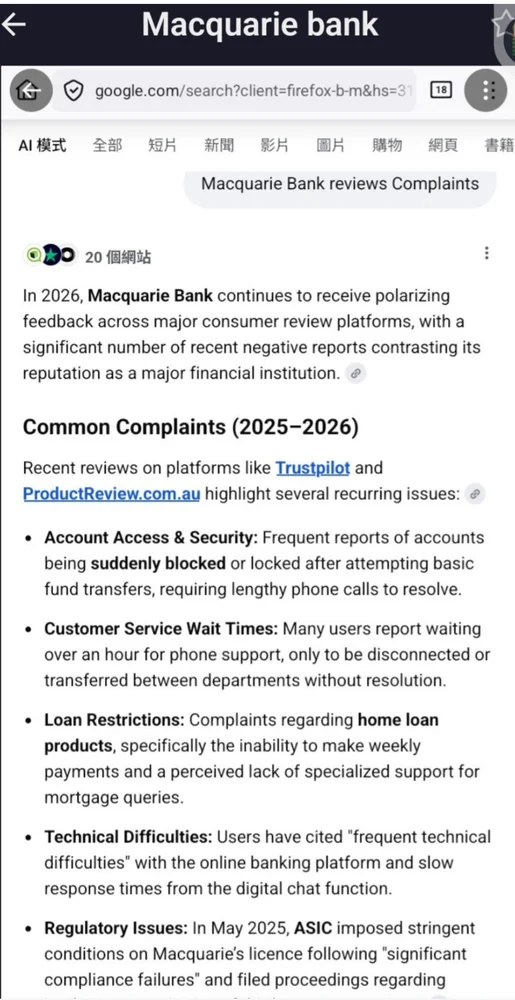Open the Trustpilot link
Image resolution: width=515 pixels, height=1000 pixels.
(x=313, y=468)
